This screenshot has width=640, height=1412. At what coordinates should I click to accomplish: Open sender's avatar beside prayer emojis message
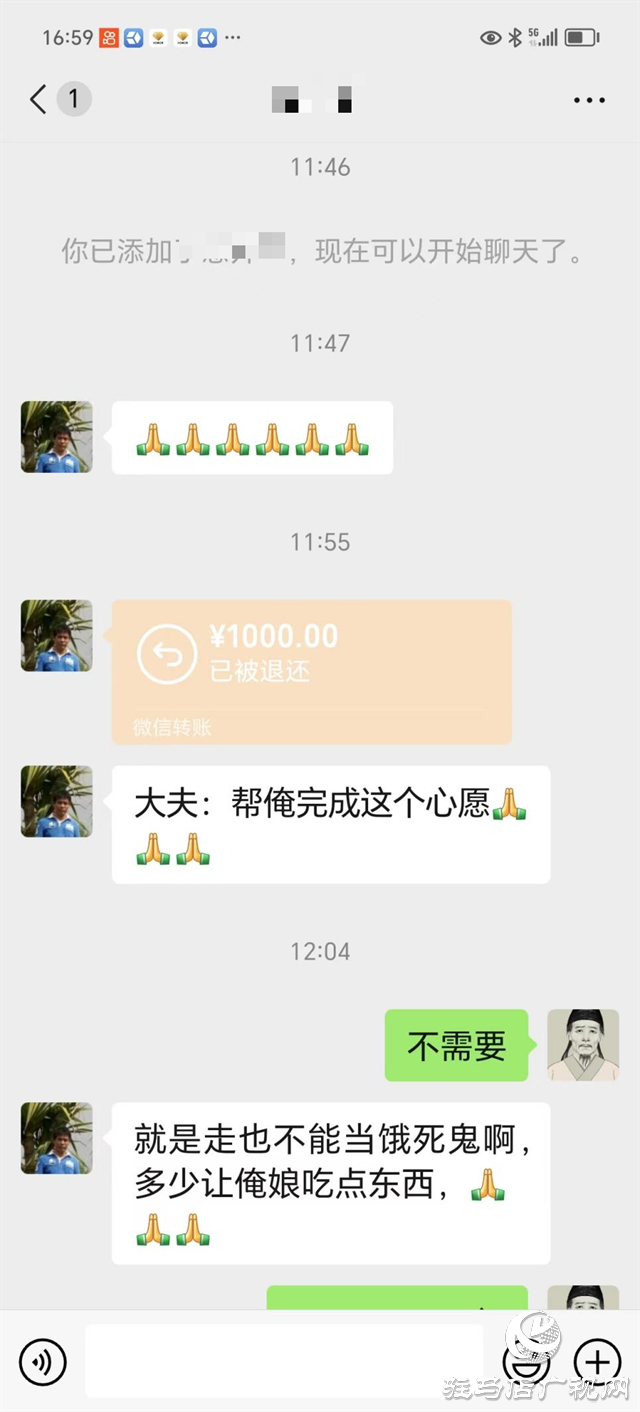point(57,437)
